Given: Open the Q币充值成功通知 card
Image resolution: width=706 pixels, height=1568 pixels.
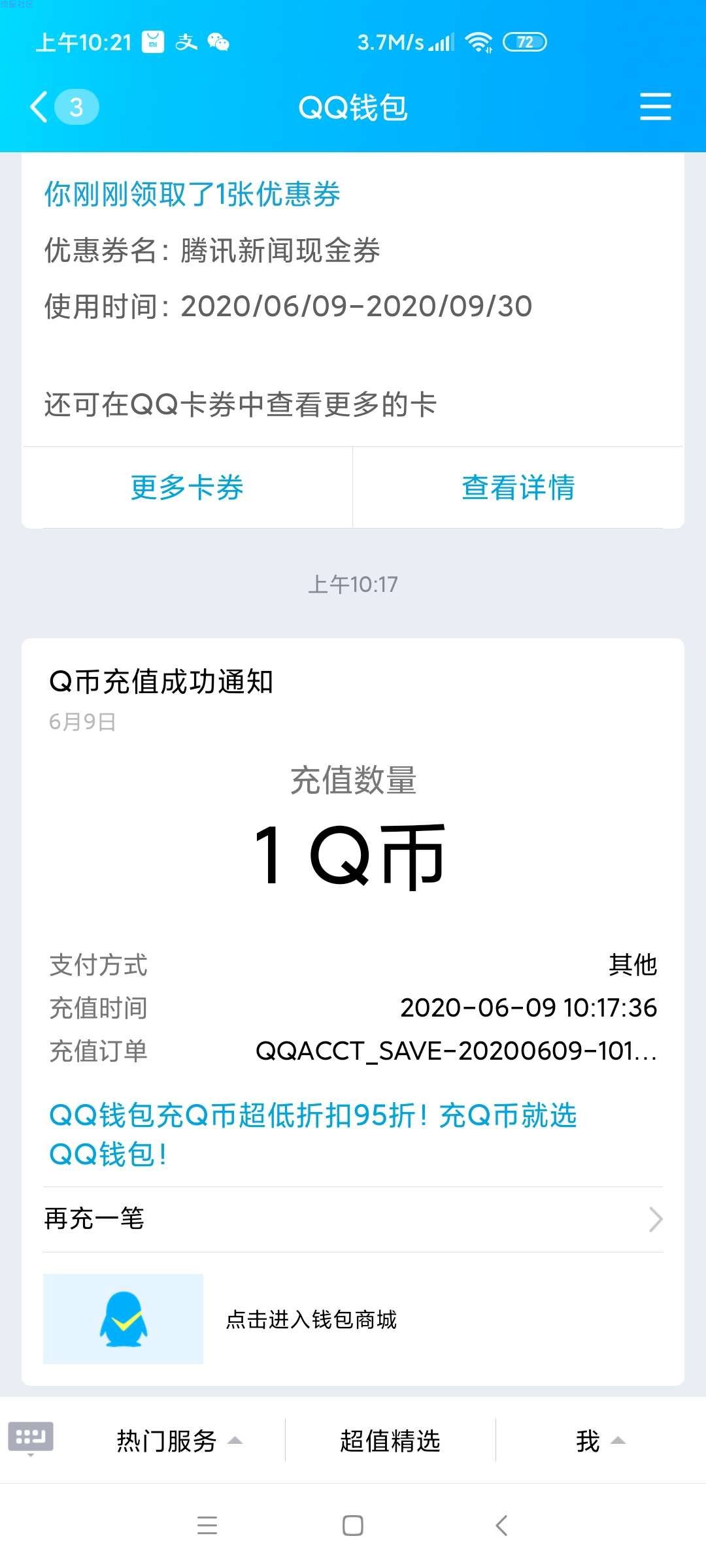Looking at the screenshot, I should (353, 1011).
